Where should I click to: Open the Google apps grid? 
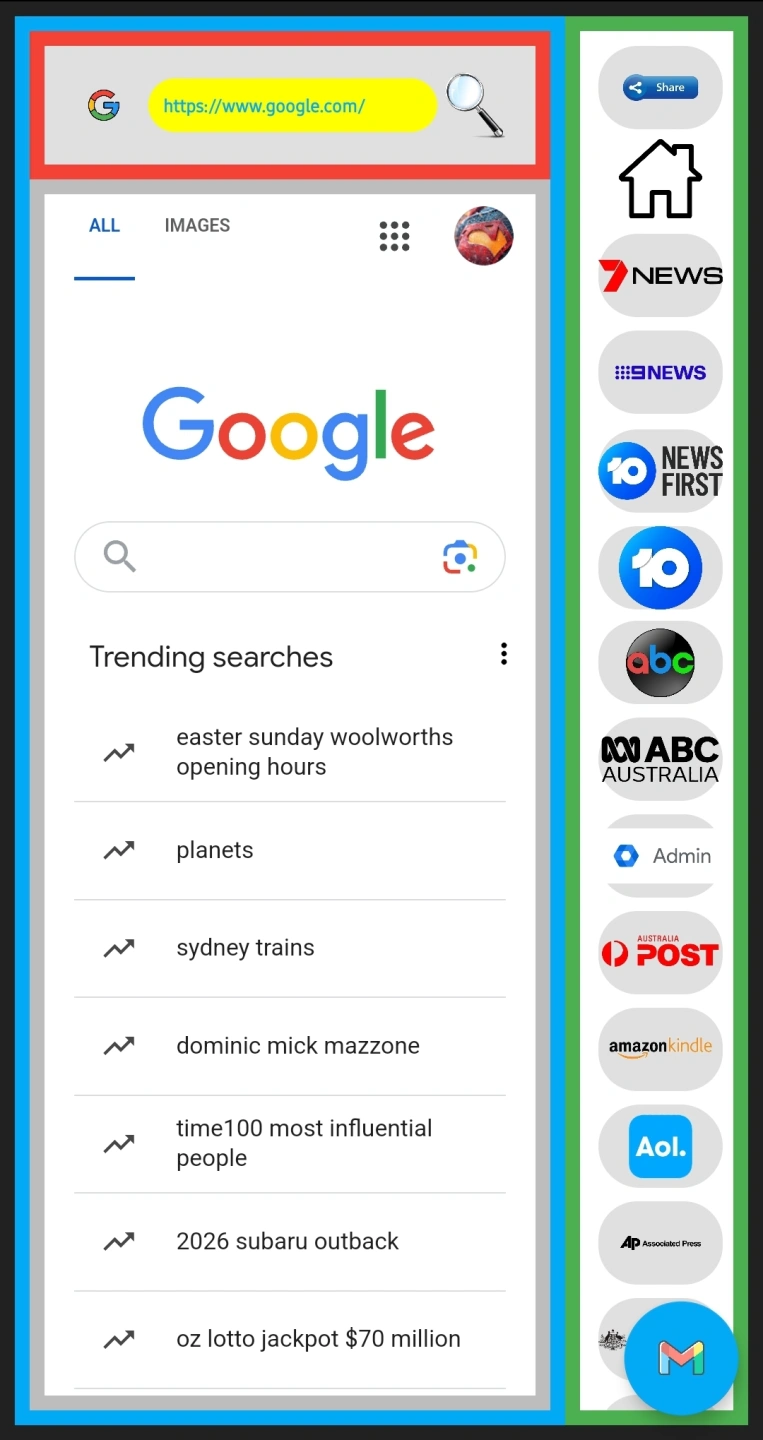394,236
